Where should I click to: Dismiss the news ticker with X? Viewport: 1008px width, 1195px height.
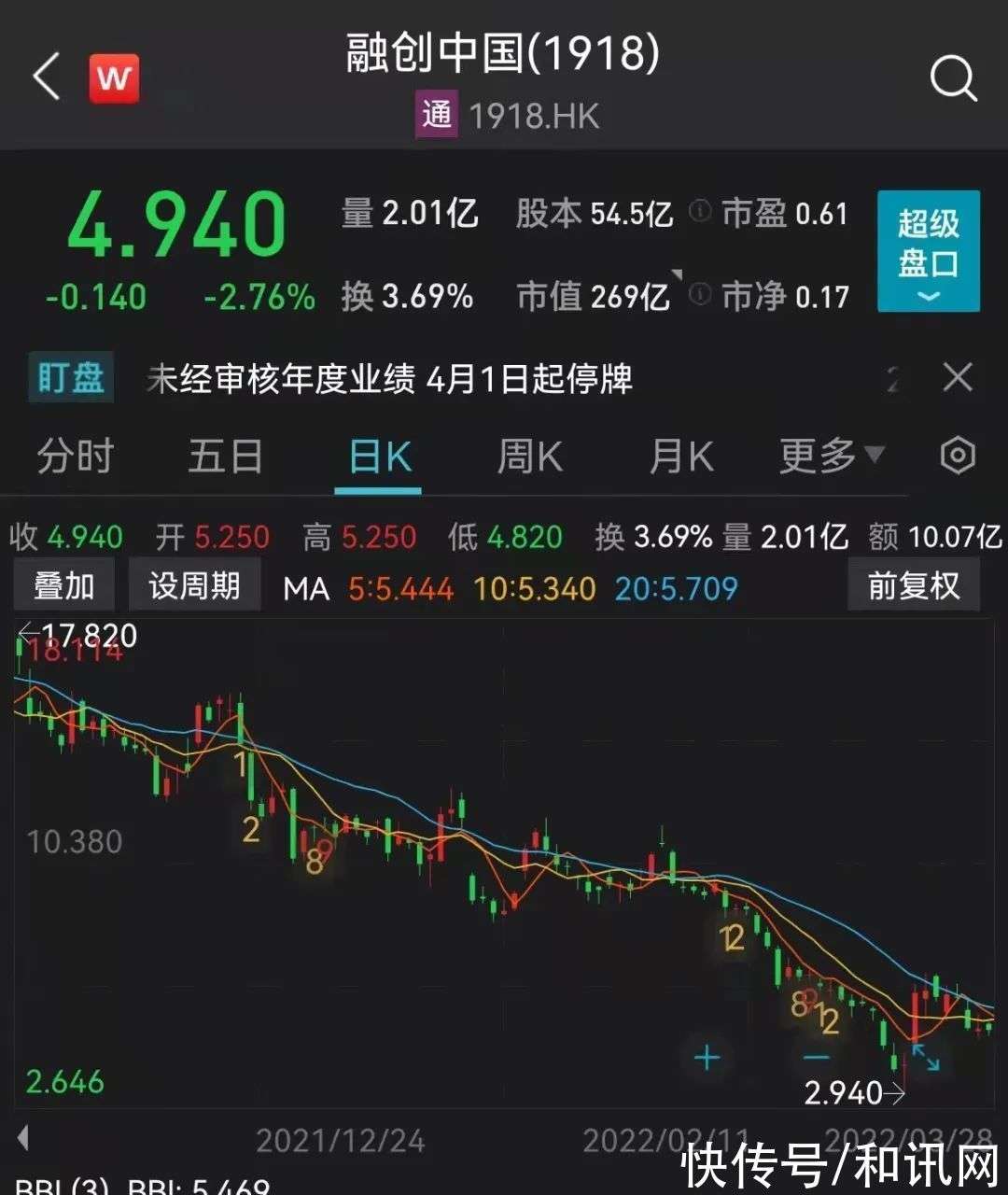point(958,377)
